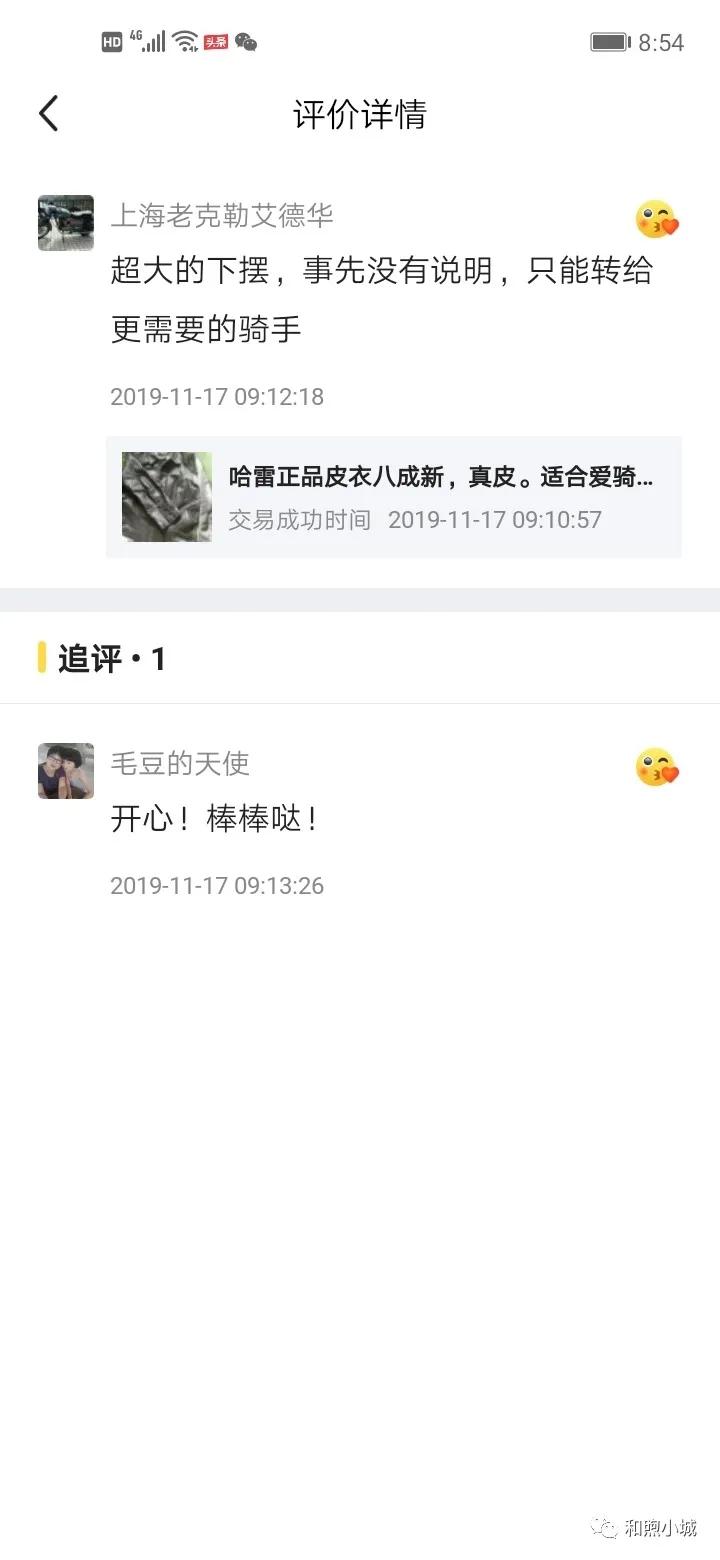Tap the kiss-face emoji beside 毛豆的天使

pyautogui.click(x=657, y=766)
